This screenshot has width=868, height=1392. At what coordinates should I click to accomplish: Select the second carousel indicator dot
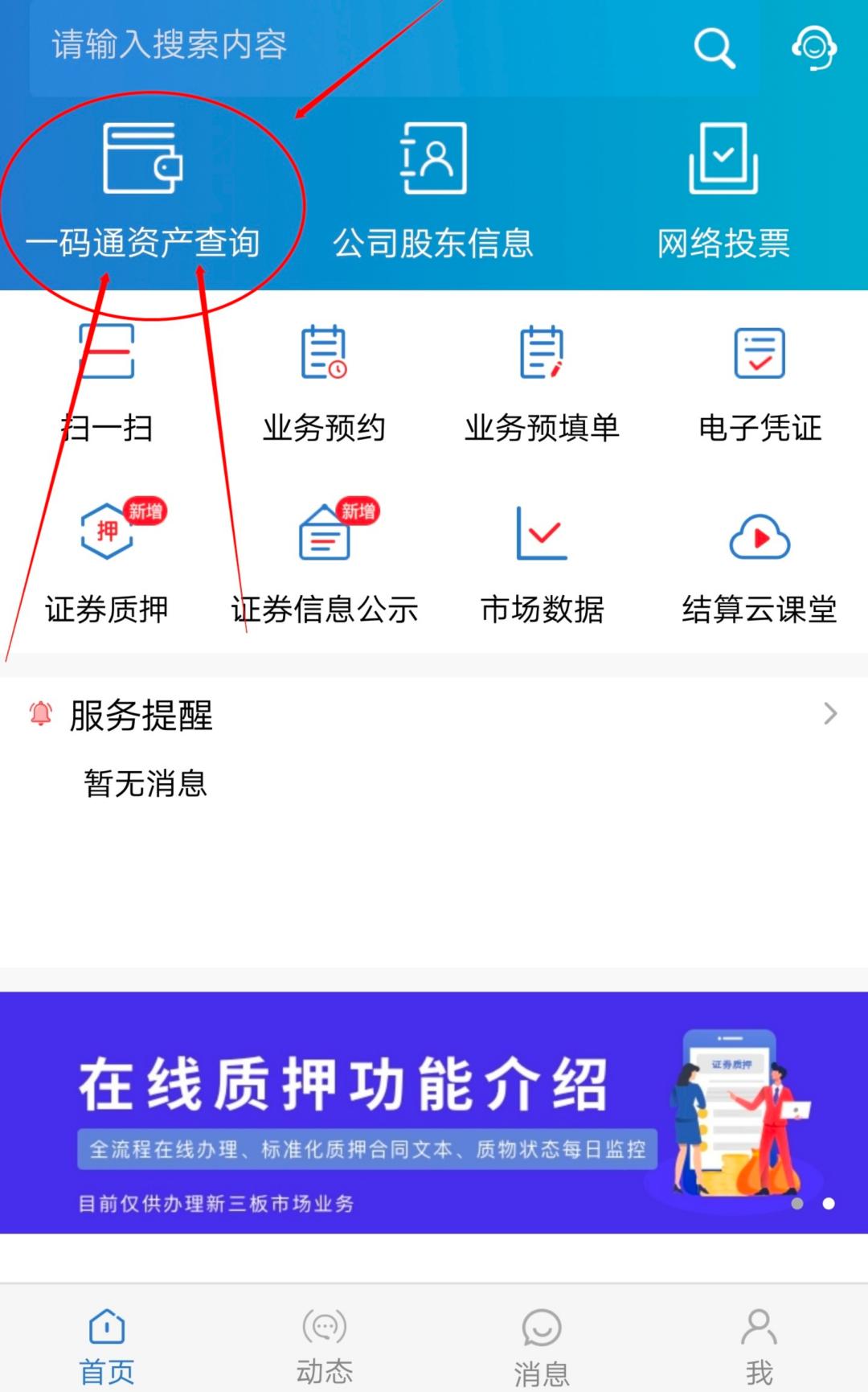(829, 1204)
